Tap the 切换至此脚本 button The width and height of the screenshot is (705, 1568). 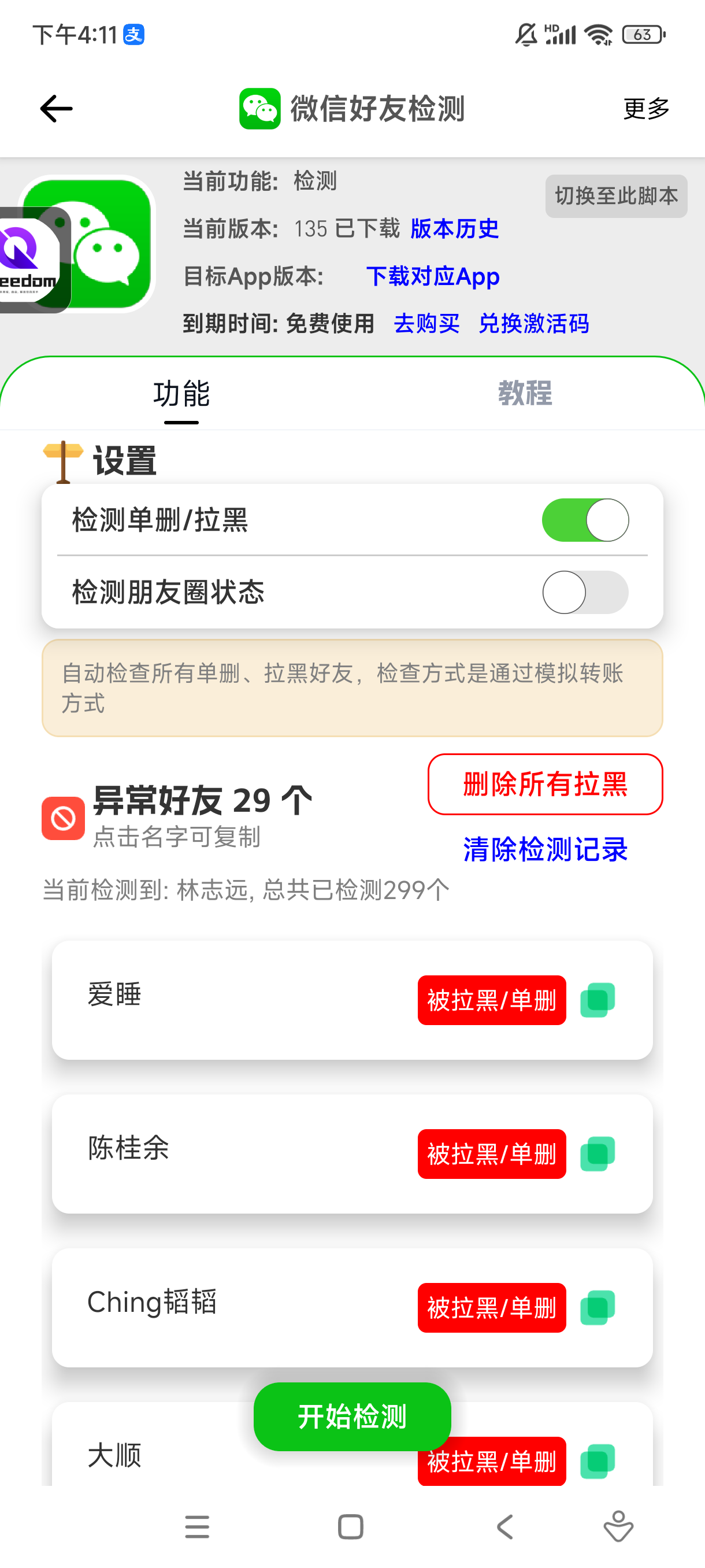pyautogui.click(x=615, y=196)
